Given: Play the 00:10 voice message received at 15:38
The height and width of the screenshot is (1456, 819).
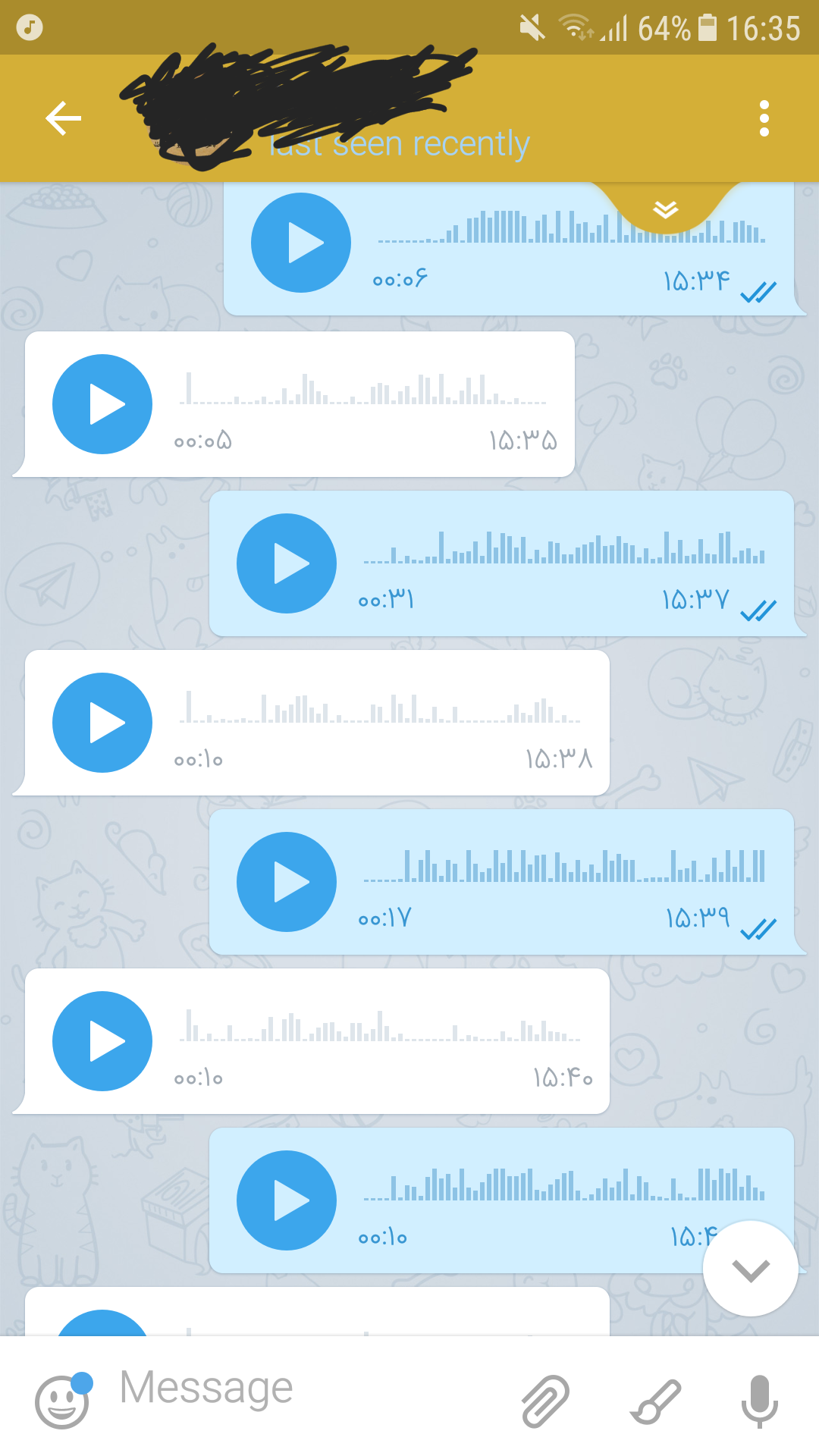Looking at the screenshot, I should coord(102,723).
